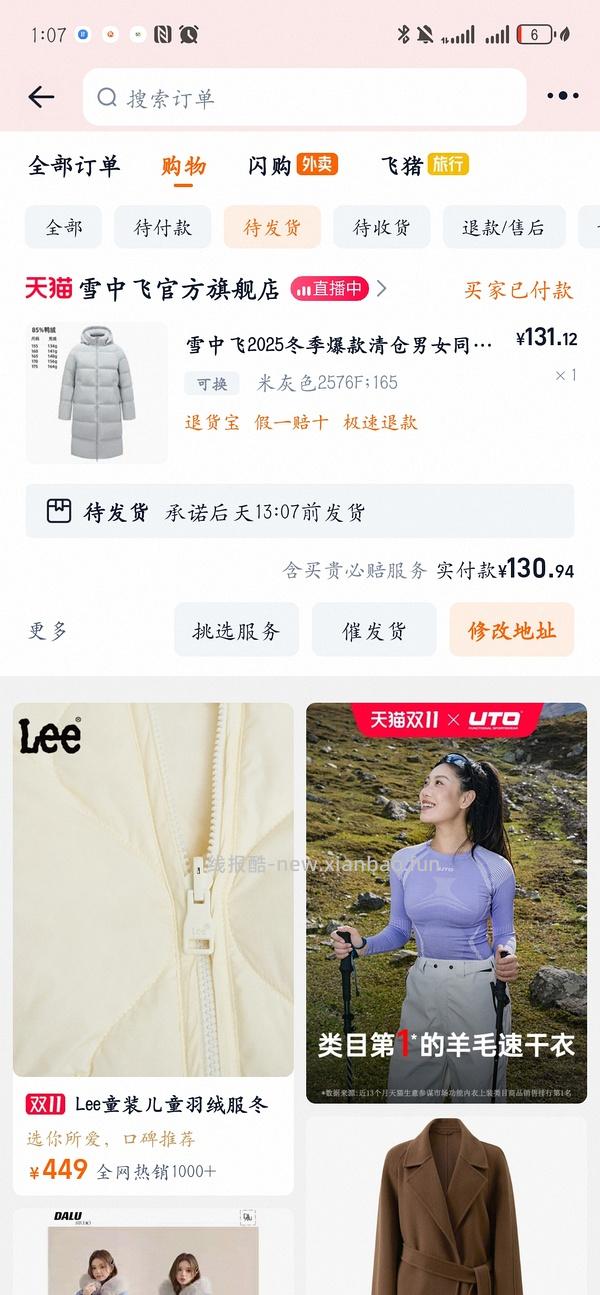Viewport: 600px width, 1295px height.
Task: Tap 催发货 to urge shipment
Action: tap(374, 630)
